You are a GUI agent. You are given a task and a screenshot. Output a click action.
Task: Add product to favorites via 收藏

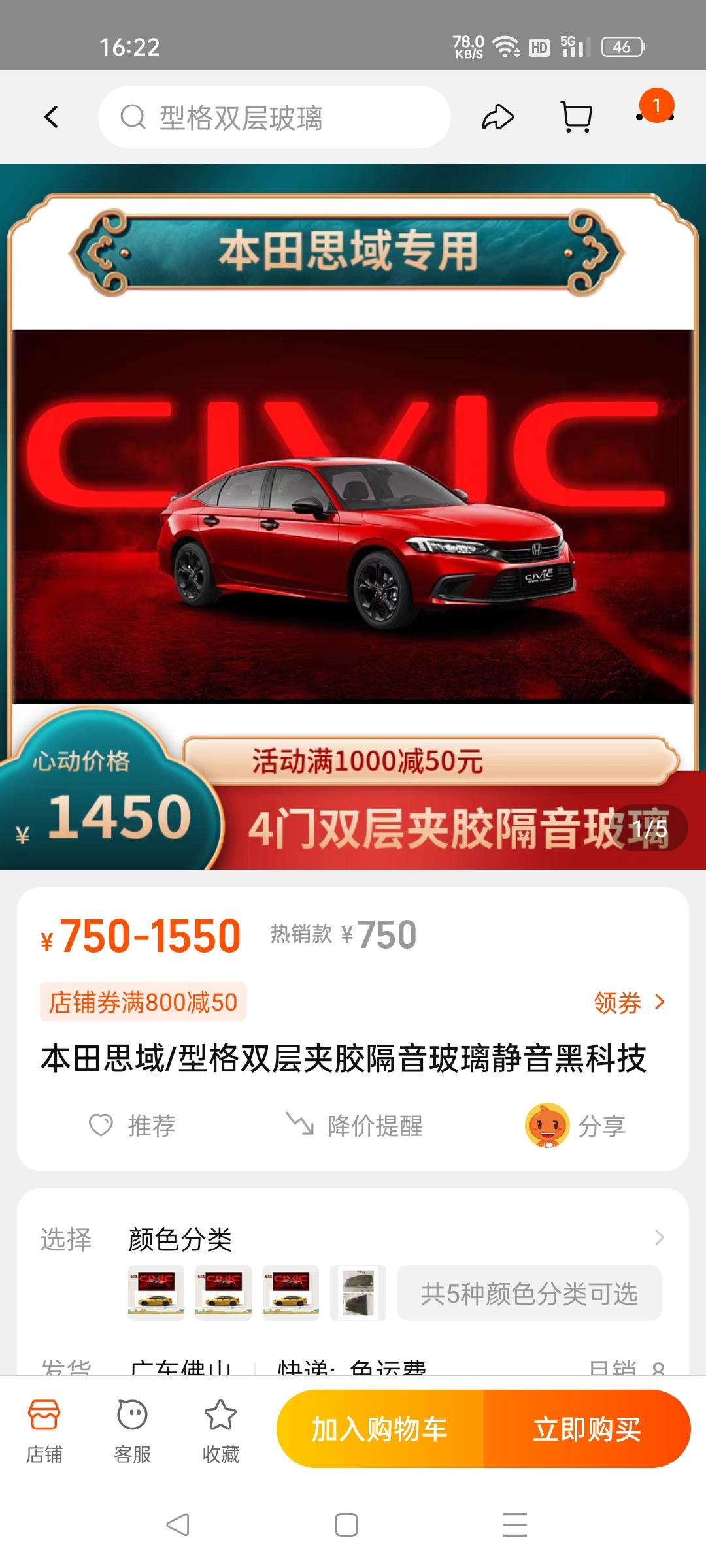coord(221,1431)
